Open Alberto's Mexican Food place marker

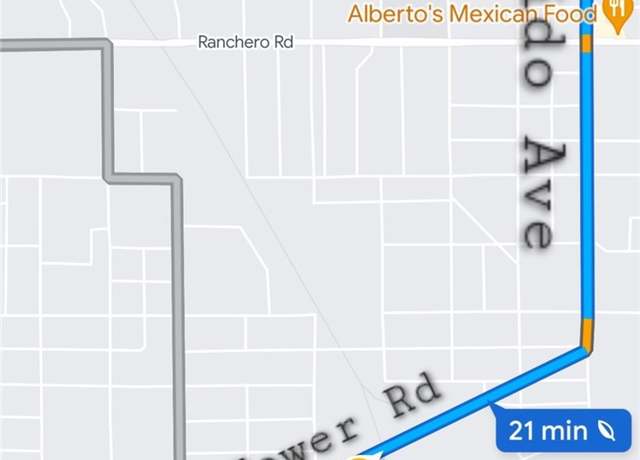pos(614,13)
